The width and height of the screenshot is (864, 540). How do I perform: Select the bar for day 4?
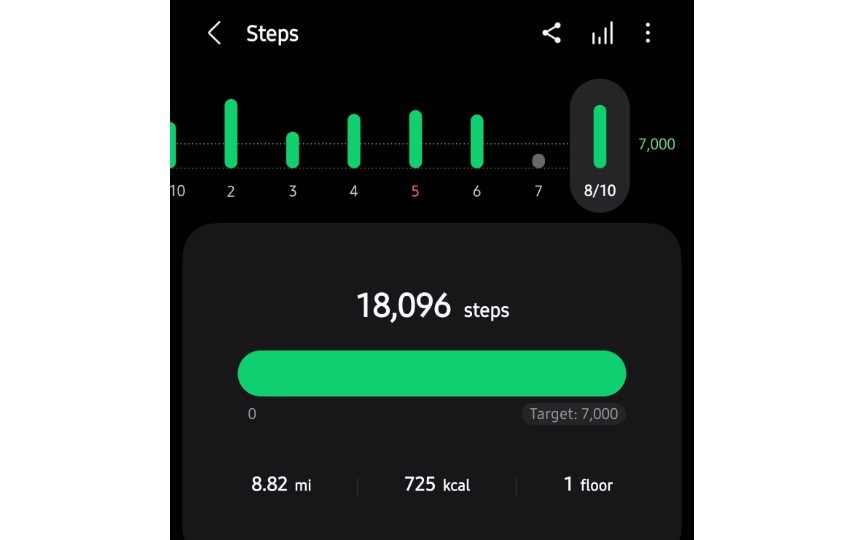(354, 141)
